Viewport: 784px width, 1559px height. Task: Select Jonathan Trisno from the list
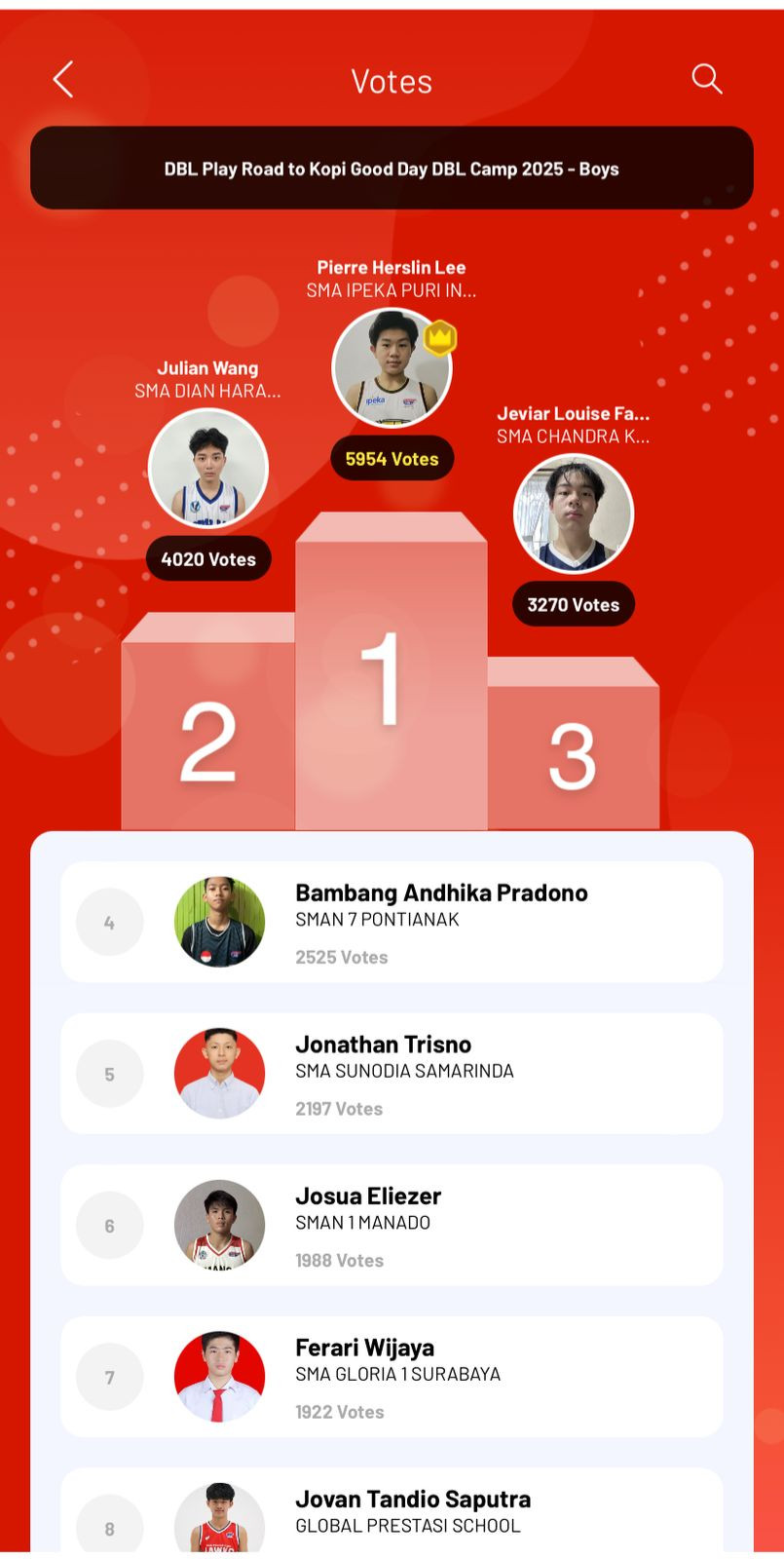click(x=392, y=1074)
